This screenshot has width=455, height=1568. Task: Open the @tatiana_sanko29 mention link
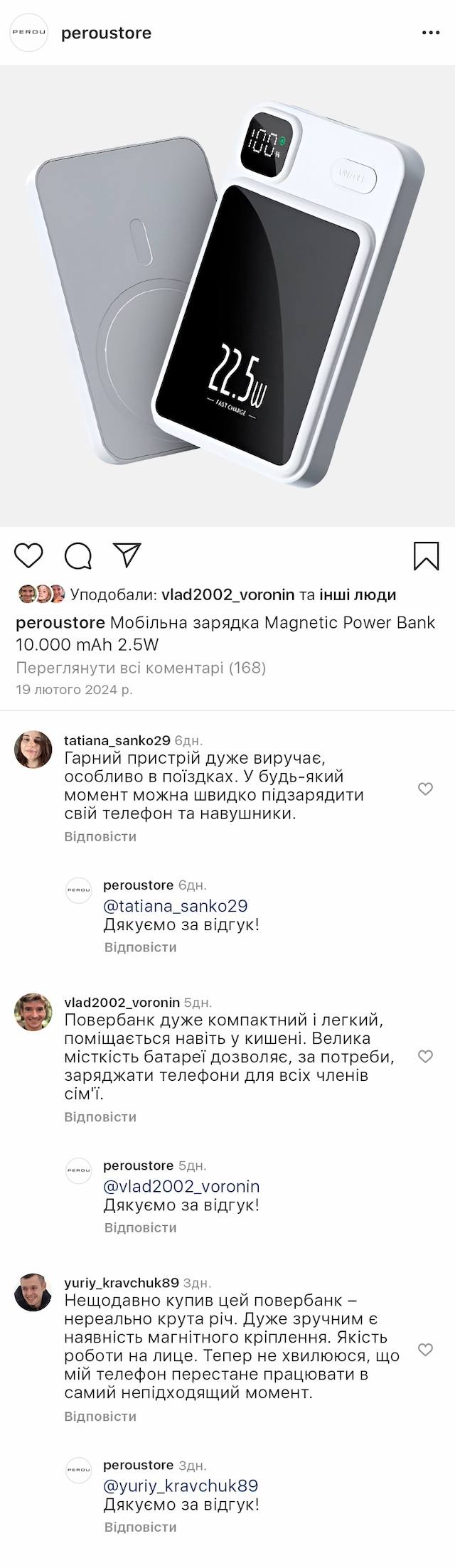176,906
